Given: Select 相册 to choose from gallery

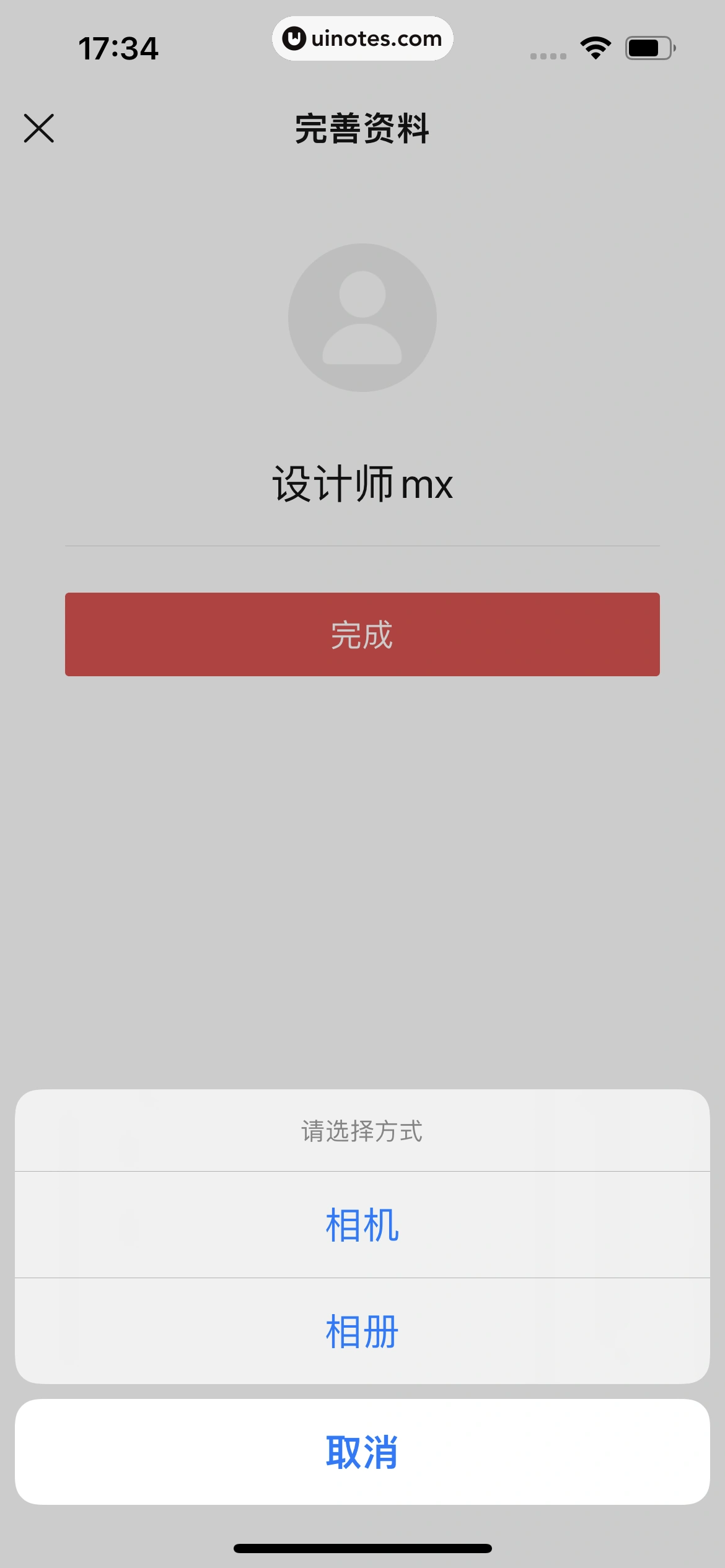Looking at the screenshot, I should click(x=362, y=1332).
